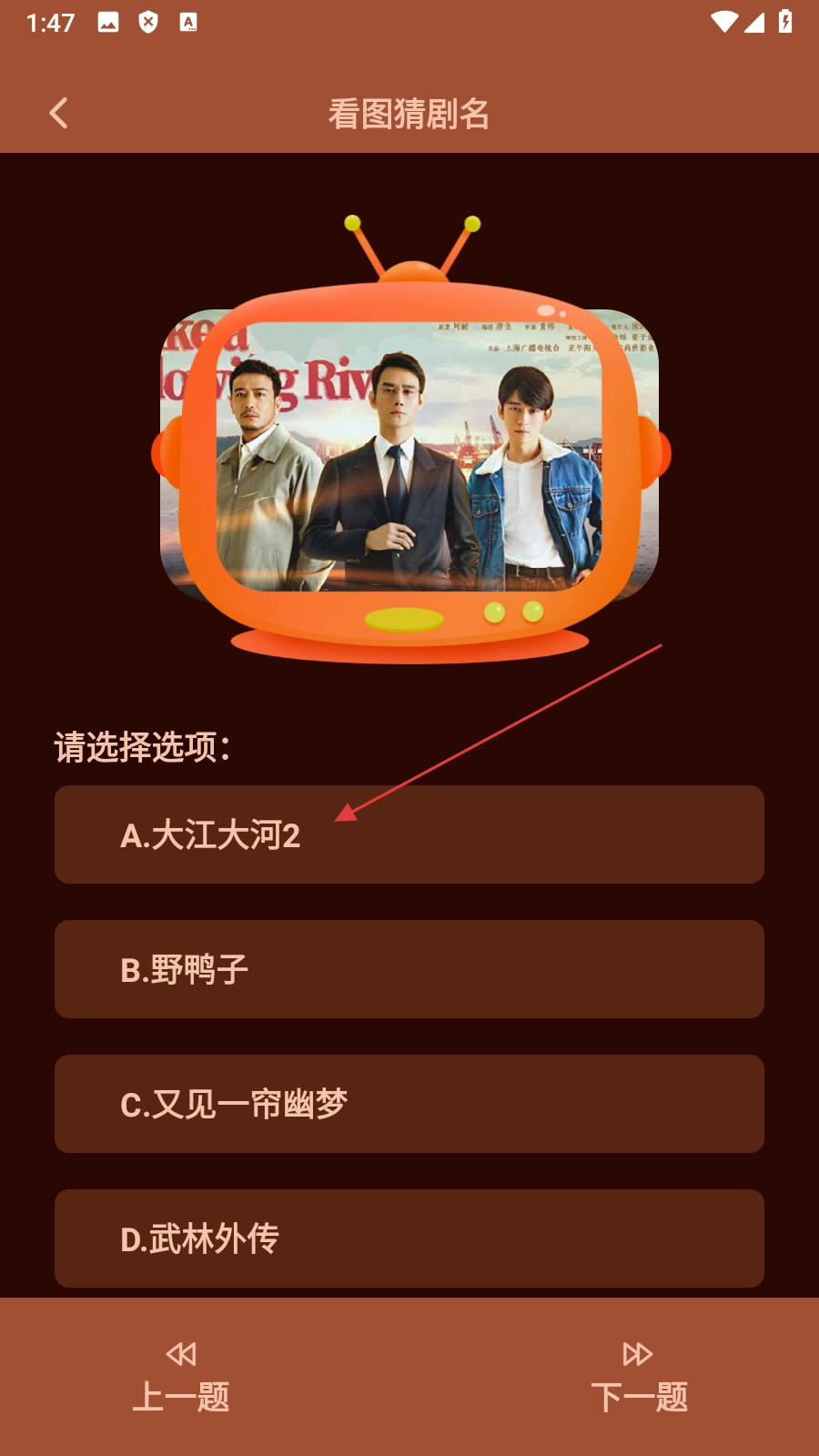Select answer A.大江大河2
The height and width of the screenshot is (1456, 819).
409,834
